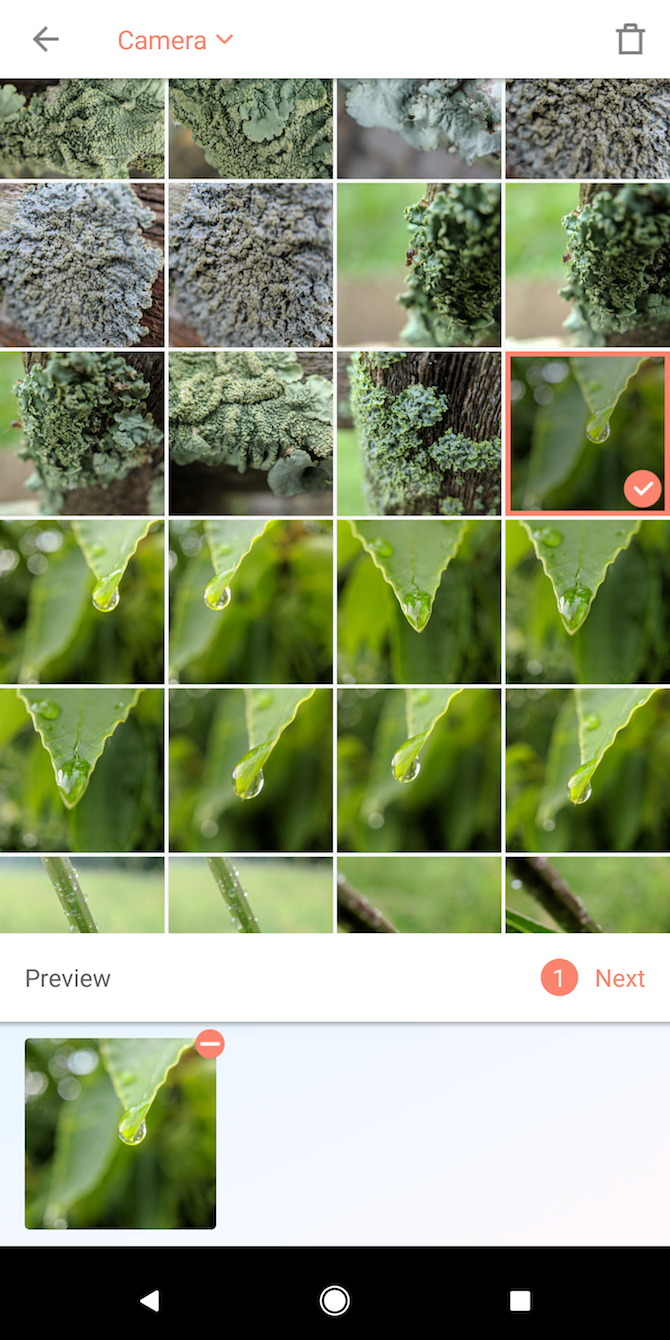Open recent apps from the navigation bar
The width and height of the screenshot is (670, 1340).
pyautogui.click(x=520, y=1300)
